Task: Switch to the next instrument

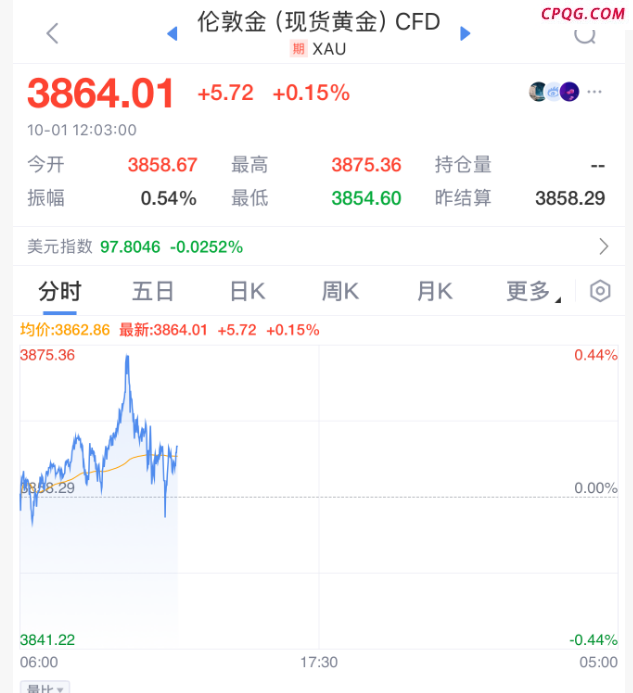Action: (465, 33)
